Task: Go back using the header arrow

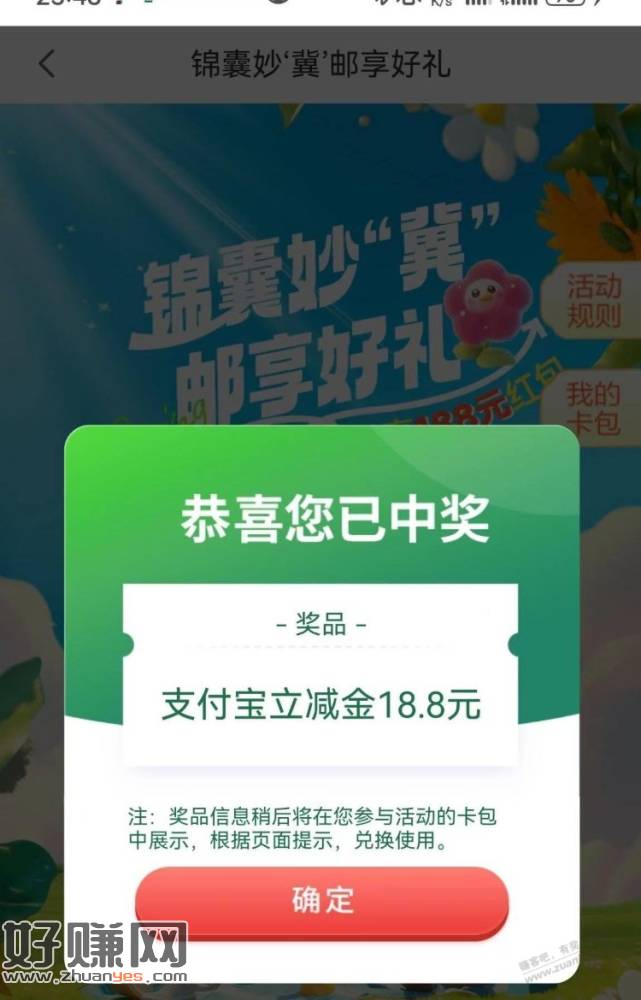Action: (x=46, y=65)
